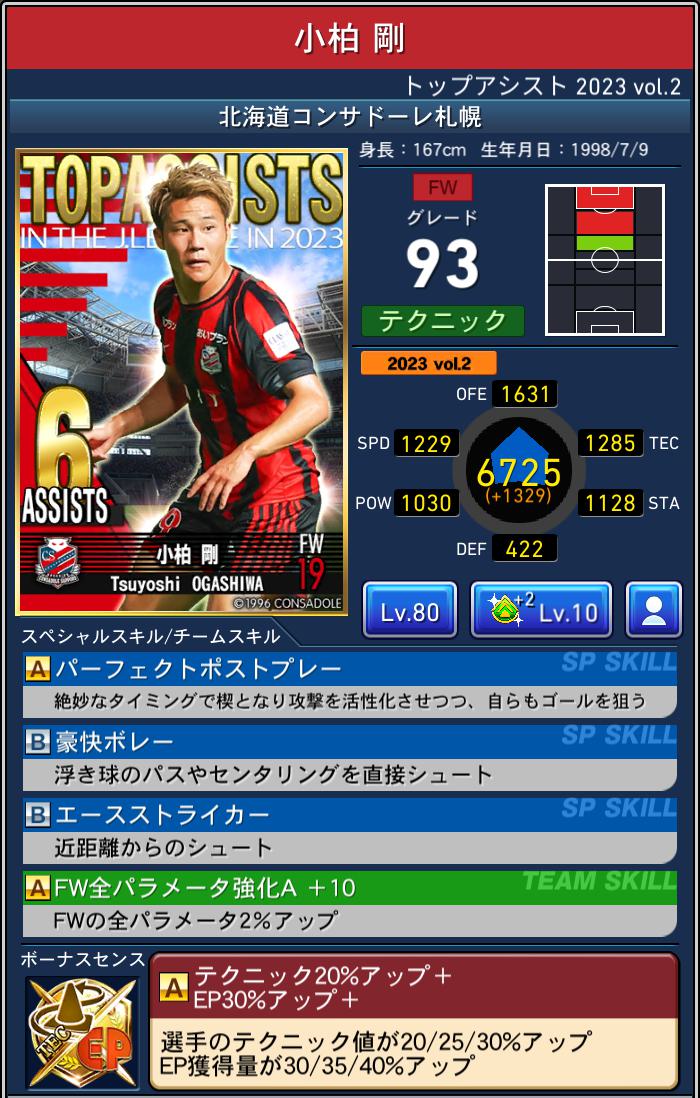This screenshot has width=700, height=1098.
Task: Open the パーフェクトポストプレー skill details
Action: (350, 684)
